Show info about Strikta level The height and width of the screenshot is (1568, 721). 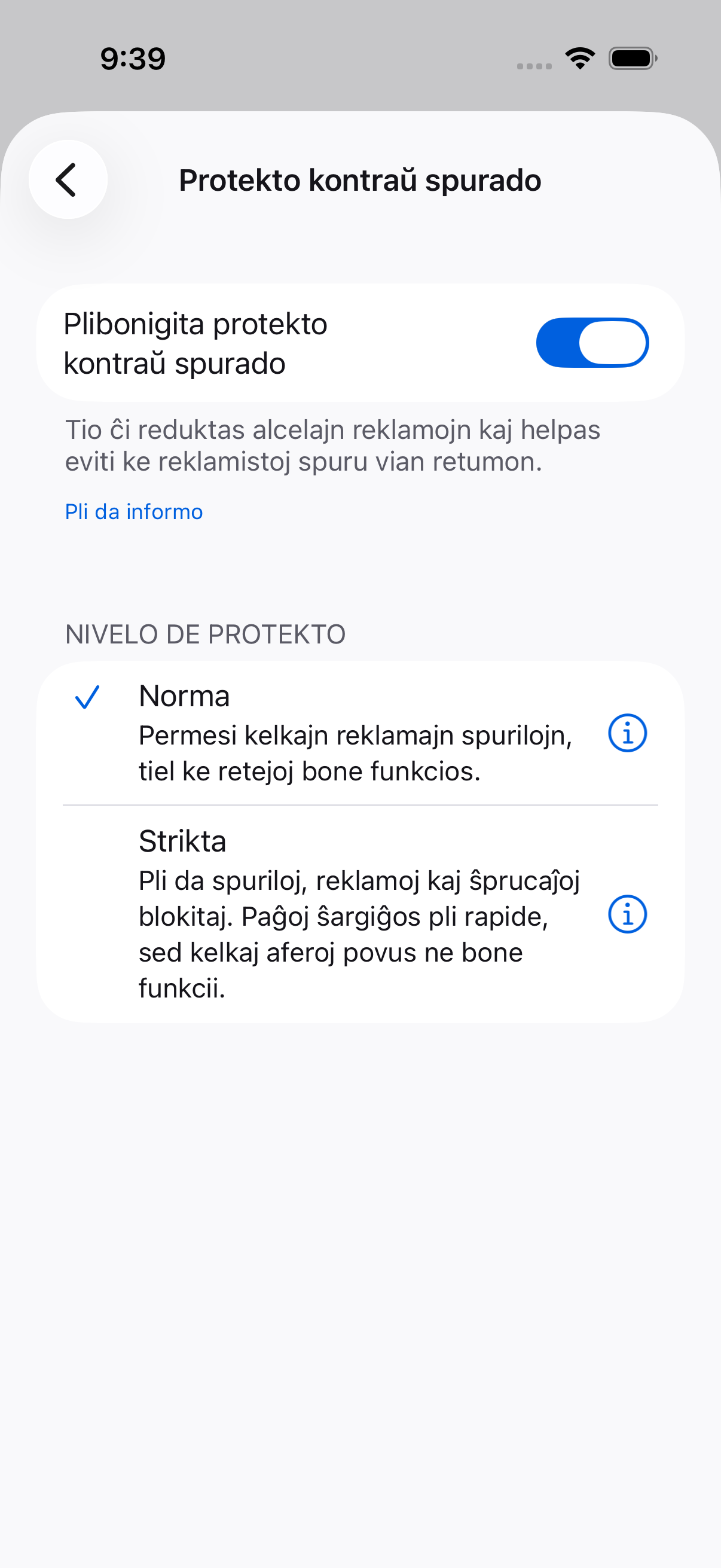click(627, 914)
